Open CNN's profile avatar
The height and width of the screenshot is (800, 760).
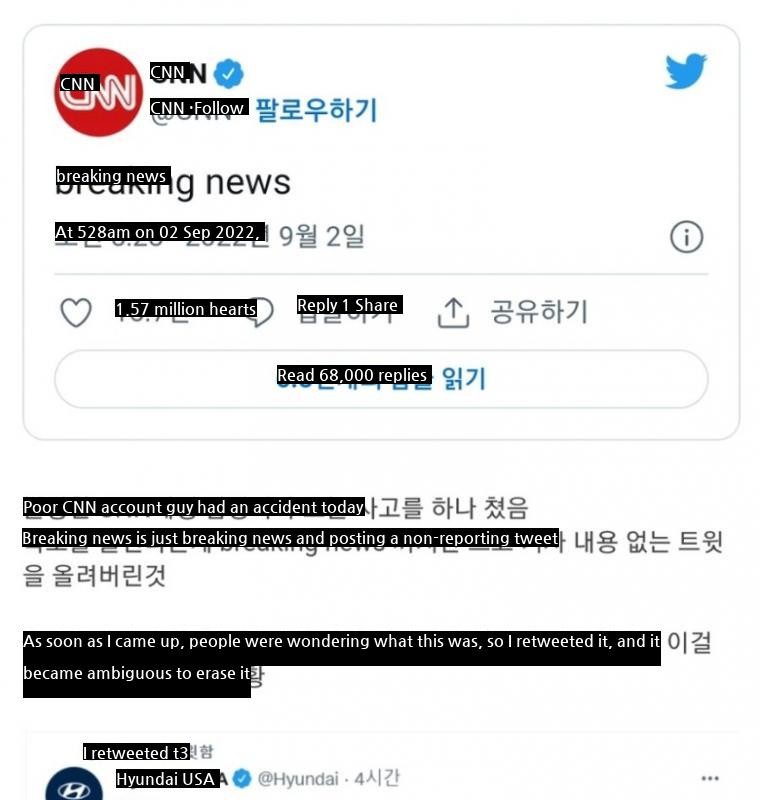(x=97, y=92)
